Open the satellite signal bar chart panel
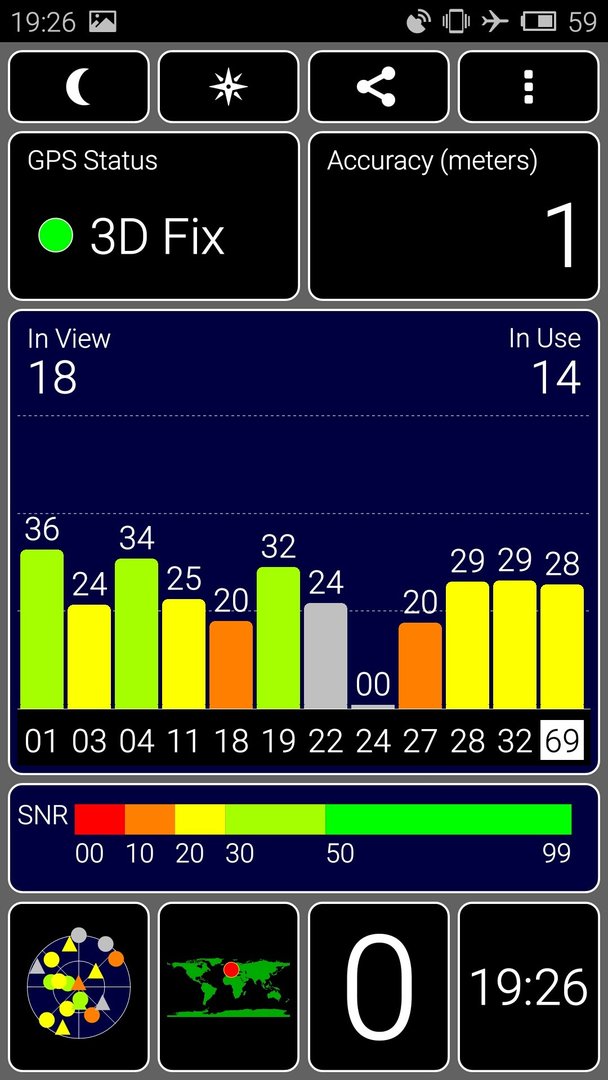The width and height of the screenshot is (608, 1080). pyautogui.click(x=304, y=542)
